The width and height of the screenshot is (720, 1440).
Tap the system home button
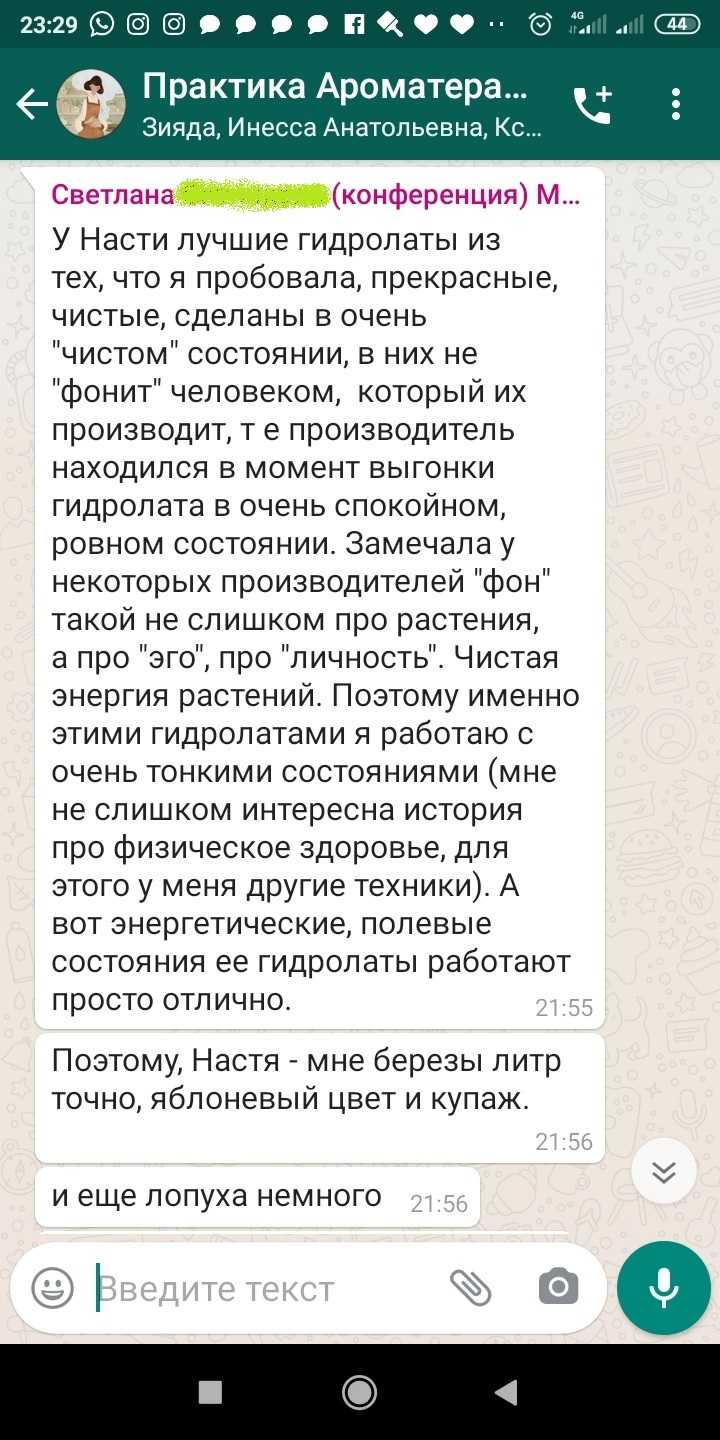pyautogui.click(x=359, y=1392)
